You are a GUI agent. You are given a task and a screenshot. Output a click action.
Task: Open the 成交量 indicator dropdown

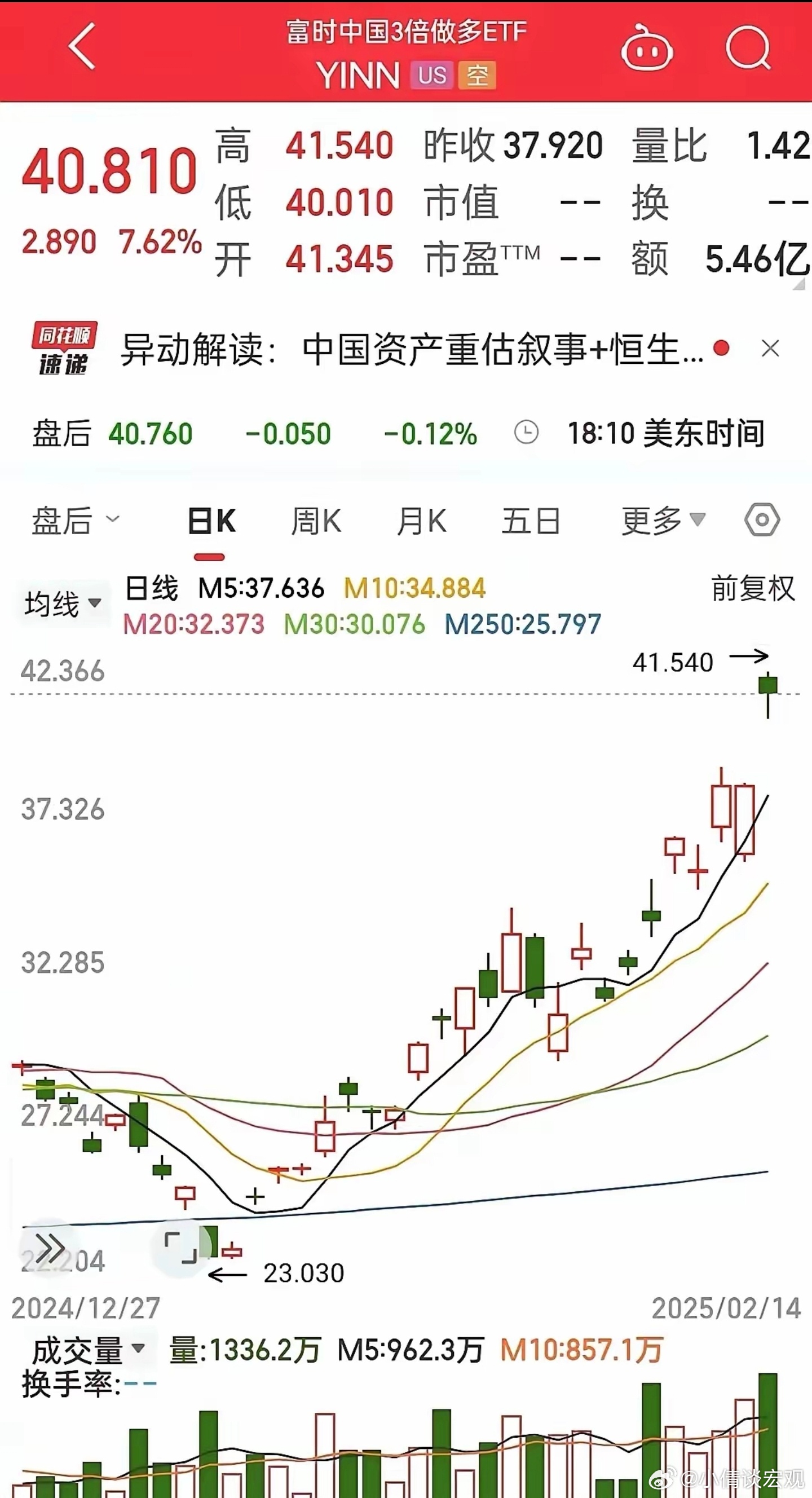click(88, 1350)
